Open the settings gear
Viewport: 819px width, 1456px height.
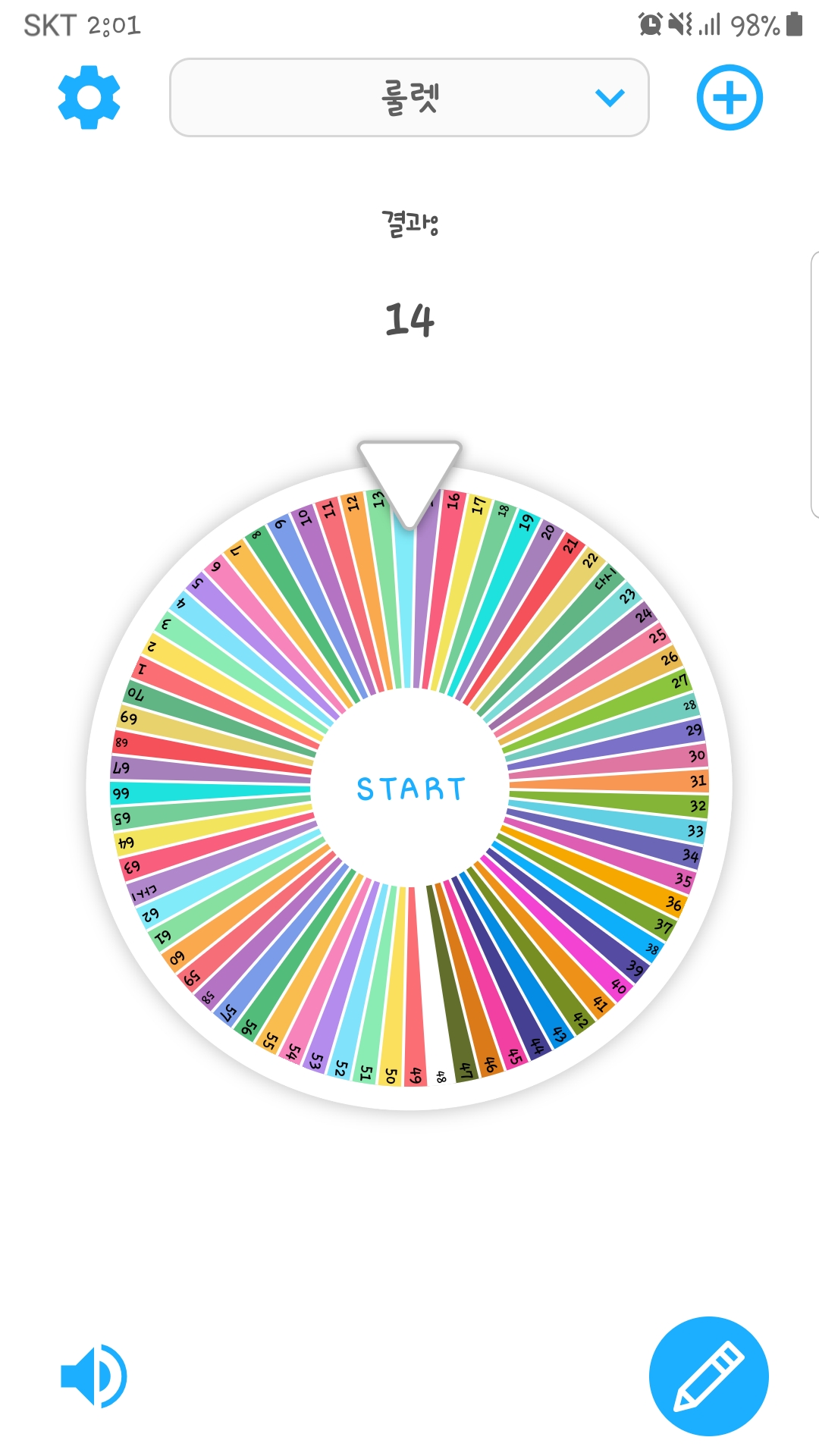pyautogui.click(x=89, y=97)
